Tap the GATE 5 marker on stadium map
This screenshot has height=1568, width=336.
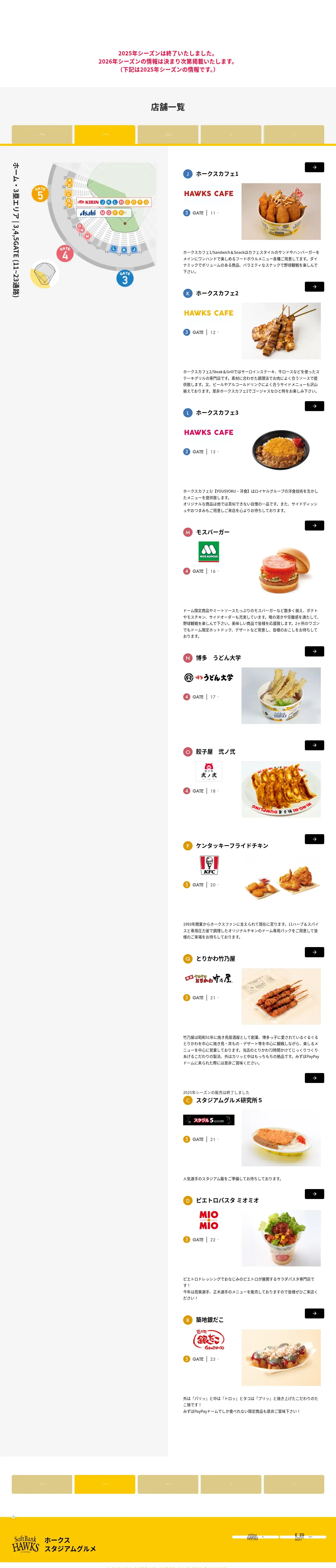coord(40,194)
